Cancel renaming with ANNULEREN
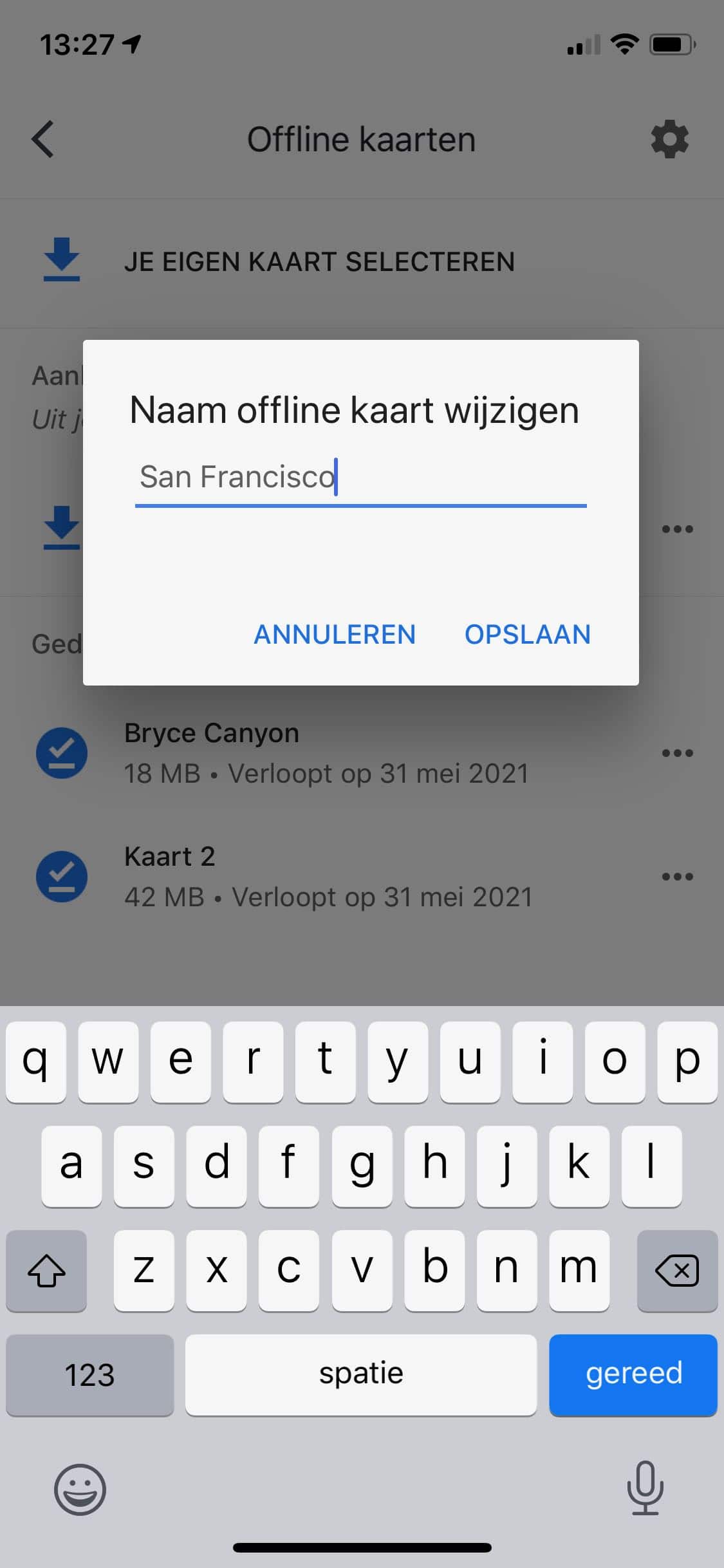 tap(335, 635)
